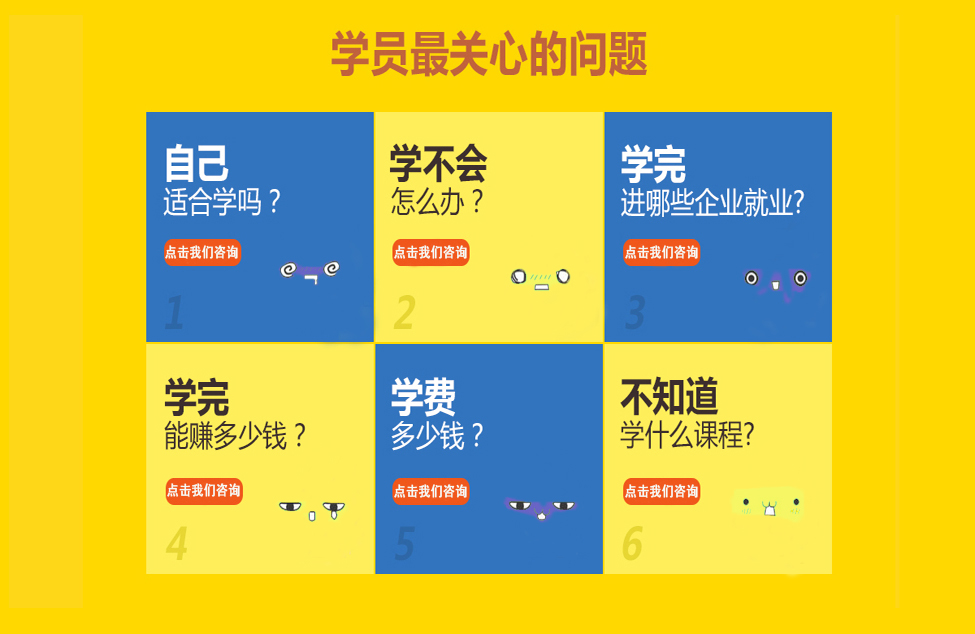Tap consult button under 自己适合学吗
Screen dimensions: 975x634
point(202,253)
